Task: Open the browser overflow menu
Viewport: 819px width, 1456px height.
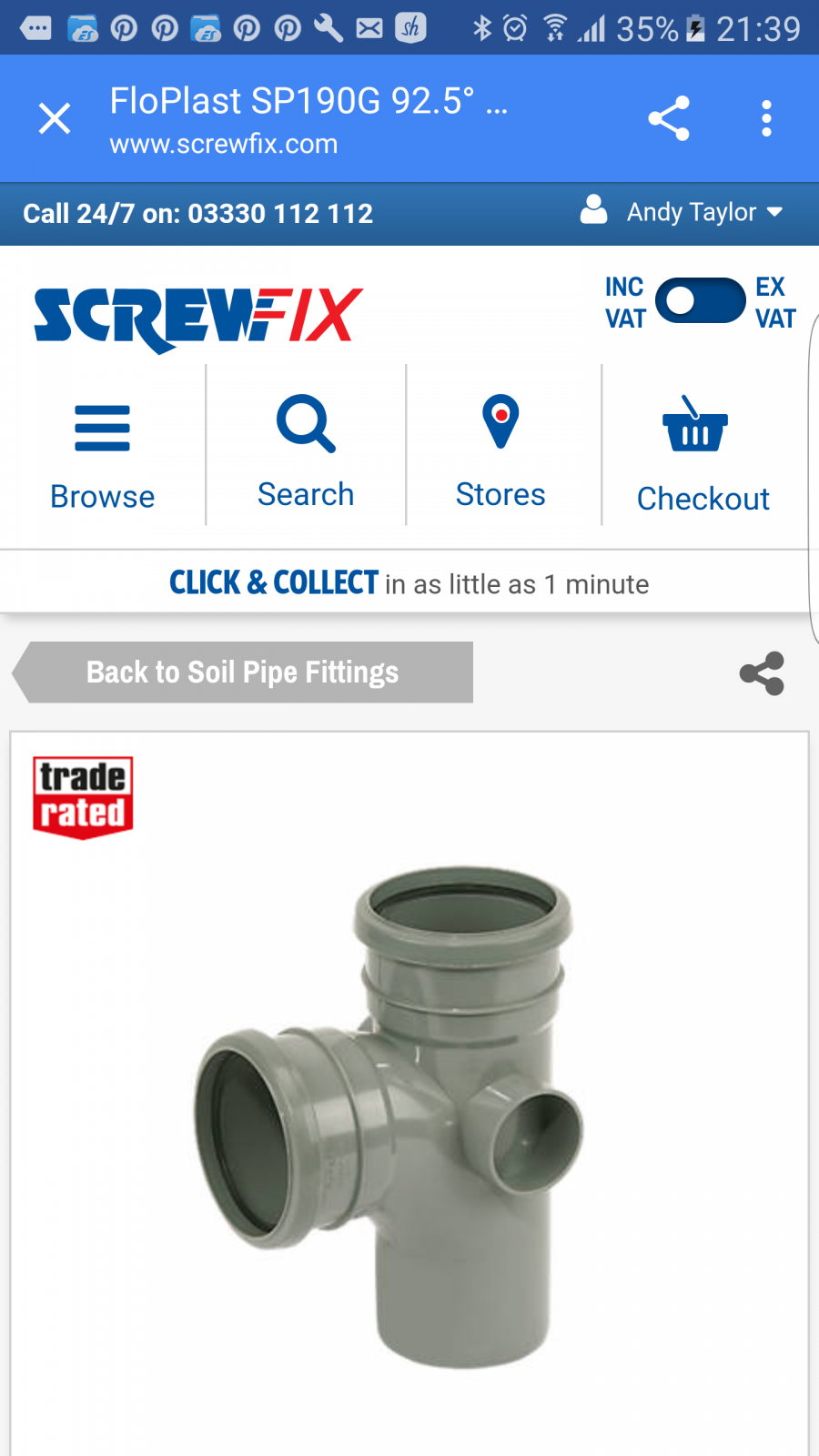Action: coord(766,118)
